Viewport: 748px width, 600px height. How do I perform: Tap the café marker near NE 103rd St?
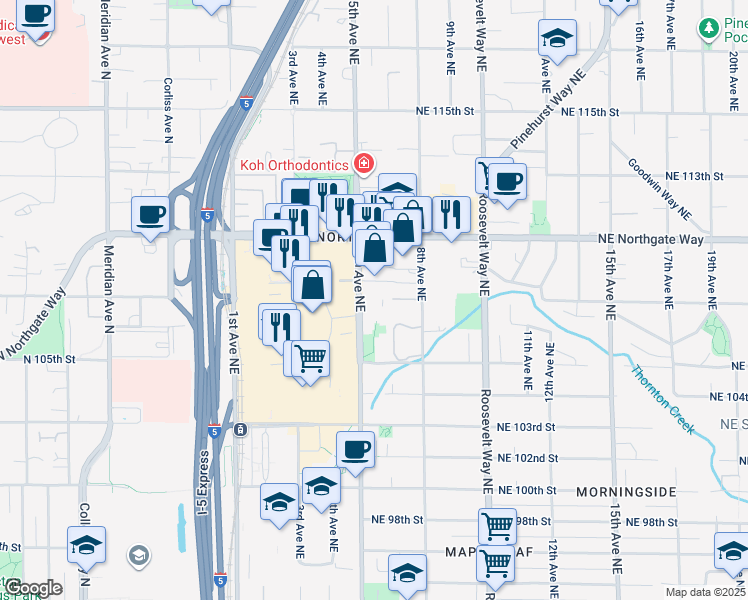pos(355,448)
